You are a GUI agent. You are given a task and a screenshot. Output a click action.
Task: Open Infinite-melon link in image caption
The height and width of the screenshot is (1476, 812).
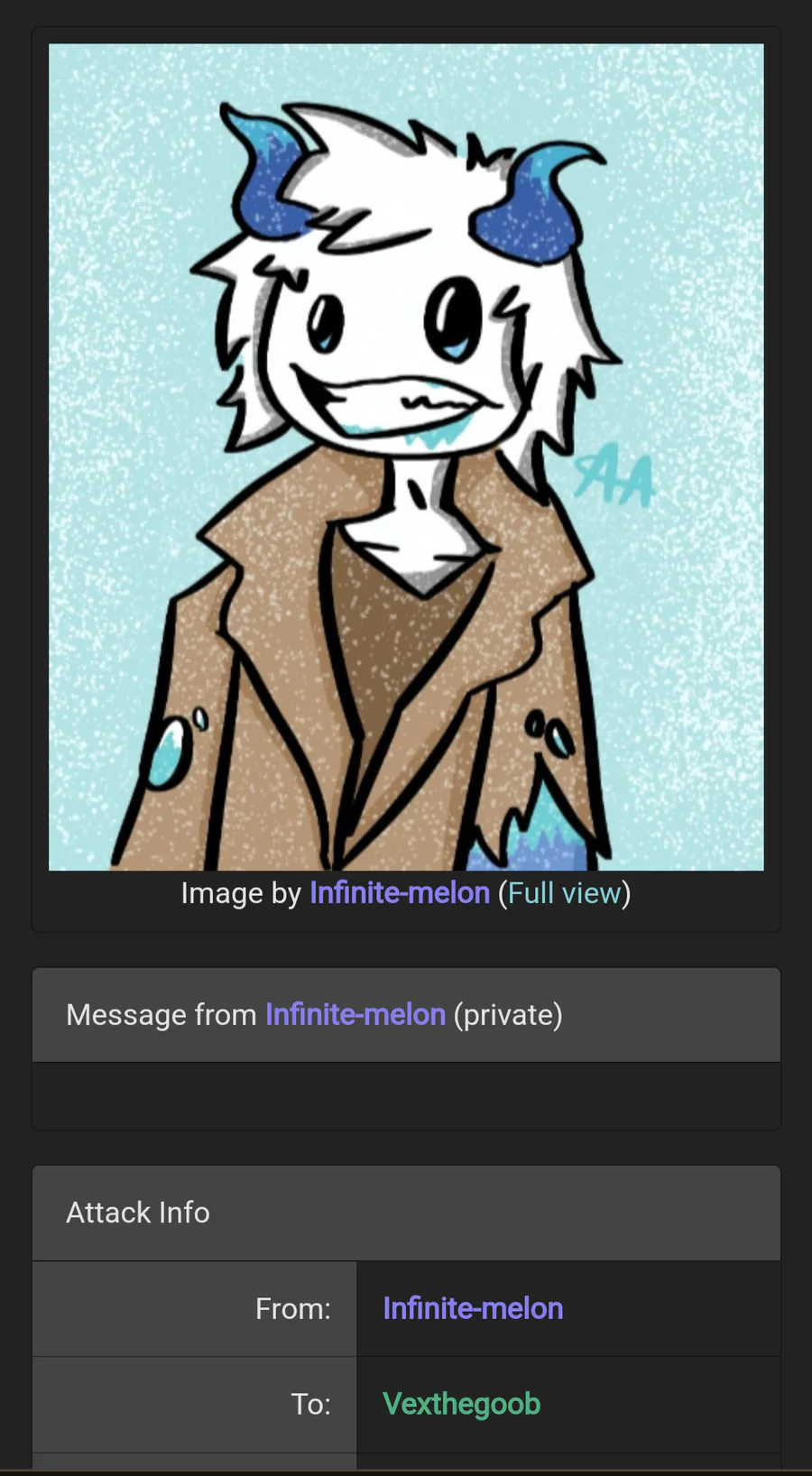coord(400,893)
